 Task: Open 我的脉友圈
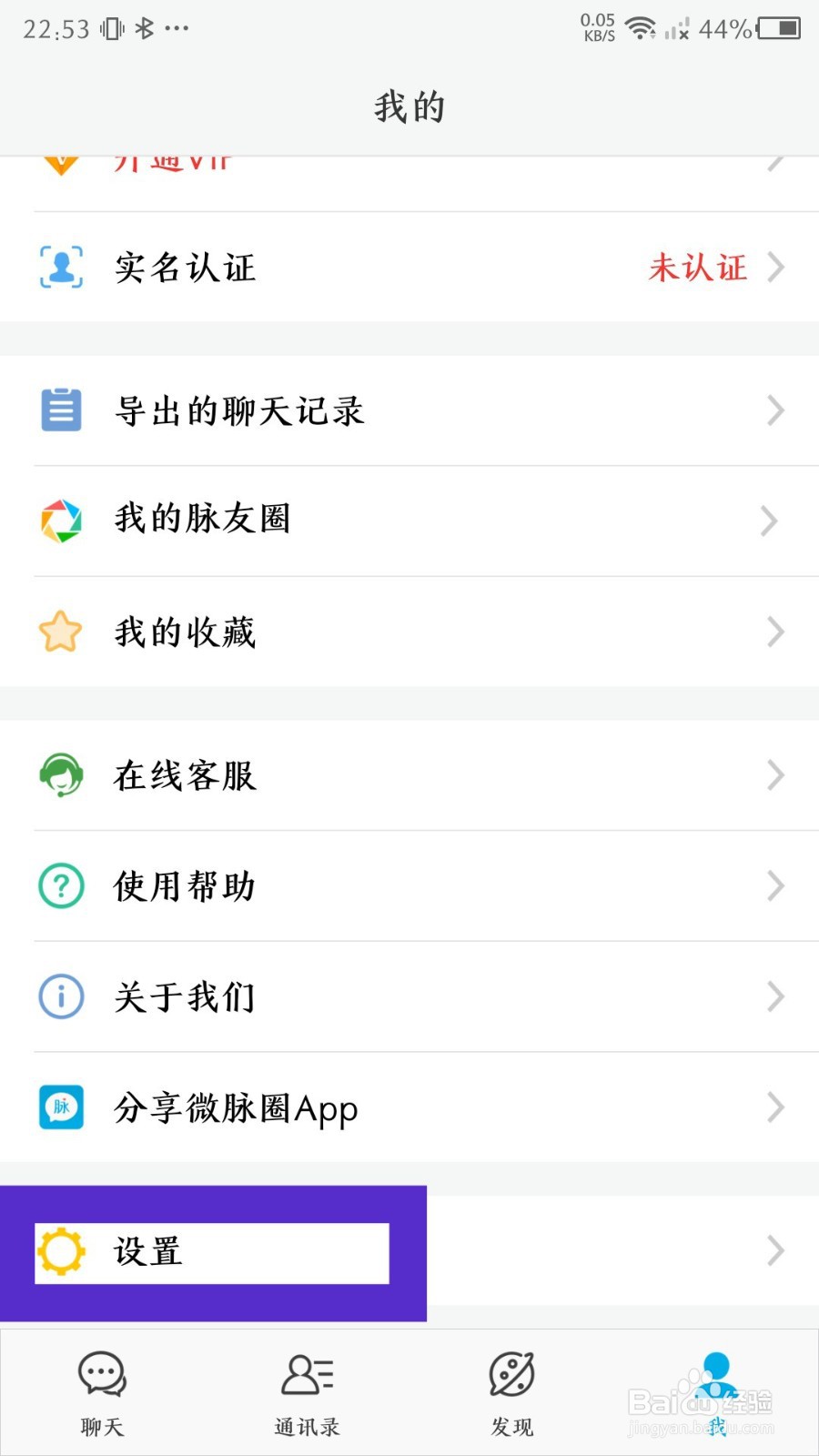(x=409, y=521)
